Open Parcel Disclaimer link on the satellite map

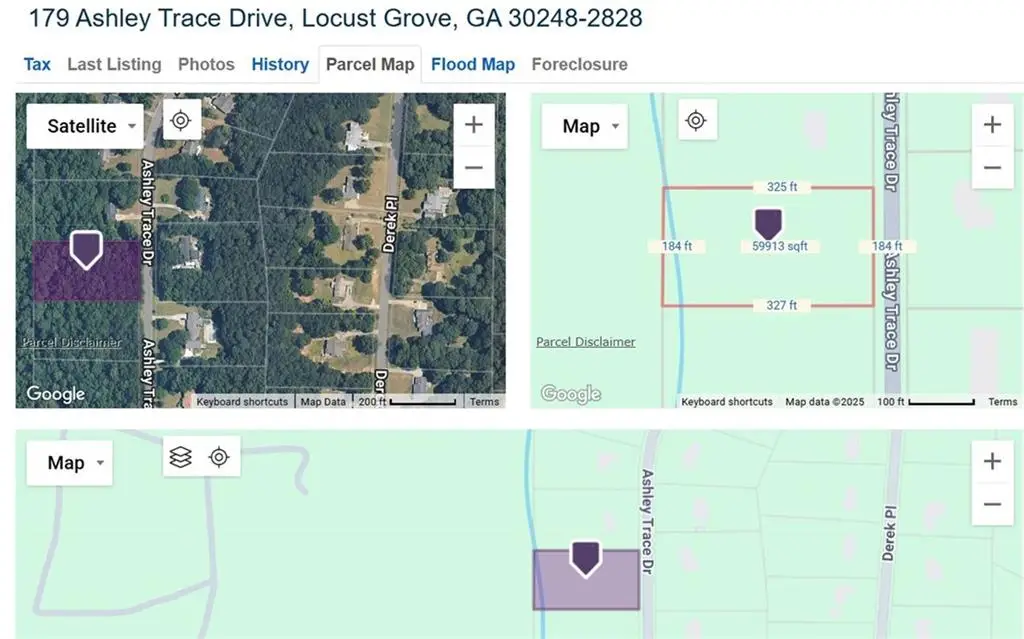point(72,342)
